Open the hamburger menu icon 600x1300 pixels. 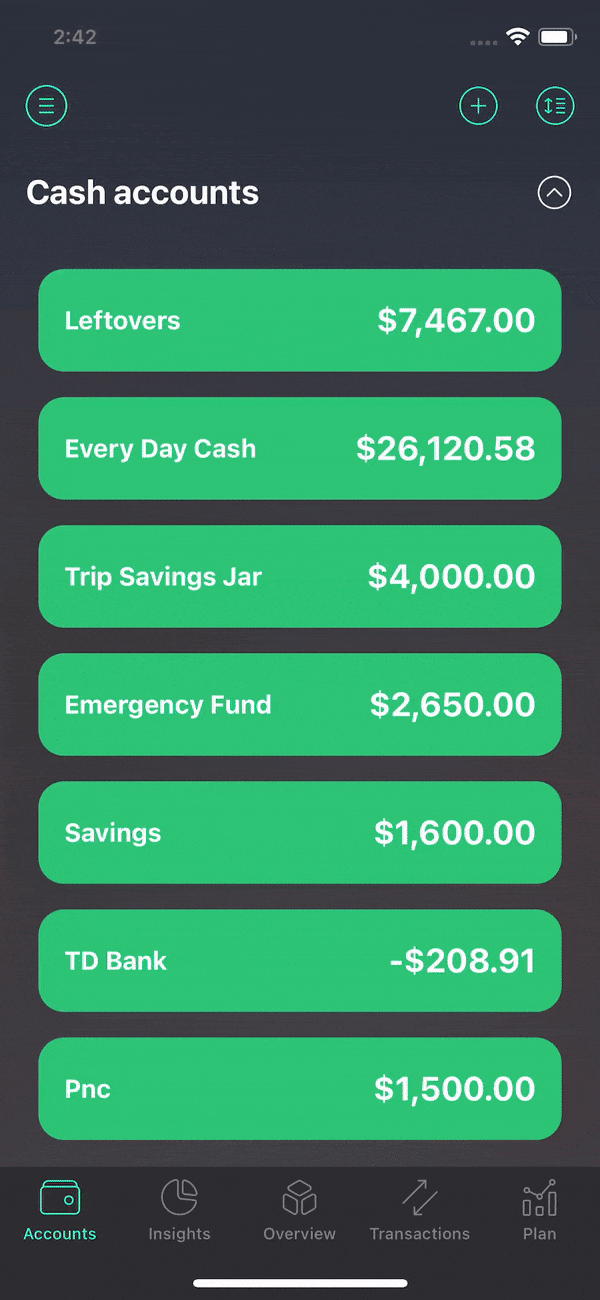(46, 105)
